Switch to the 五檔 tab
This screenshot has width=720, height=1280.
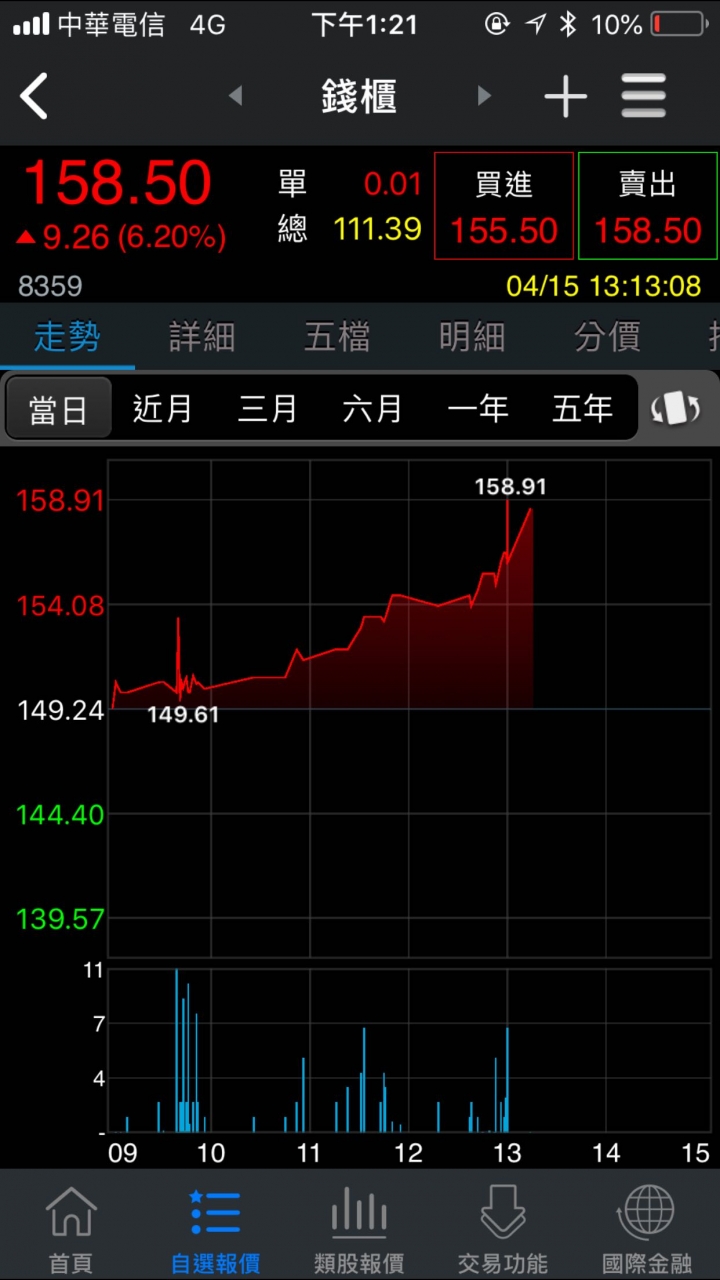pos(337,337)
